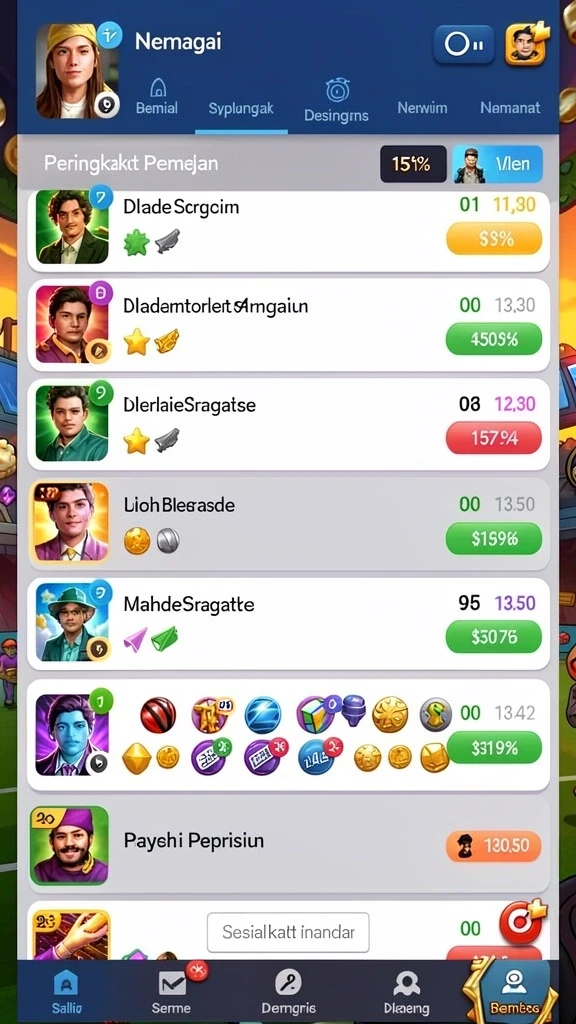Tap the green 4505% button
This screenshot has height=1024, width=576.
point(494,340)
